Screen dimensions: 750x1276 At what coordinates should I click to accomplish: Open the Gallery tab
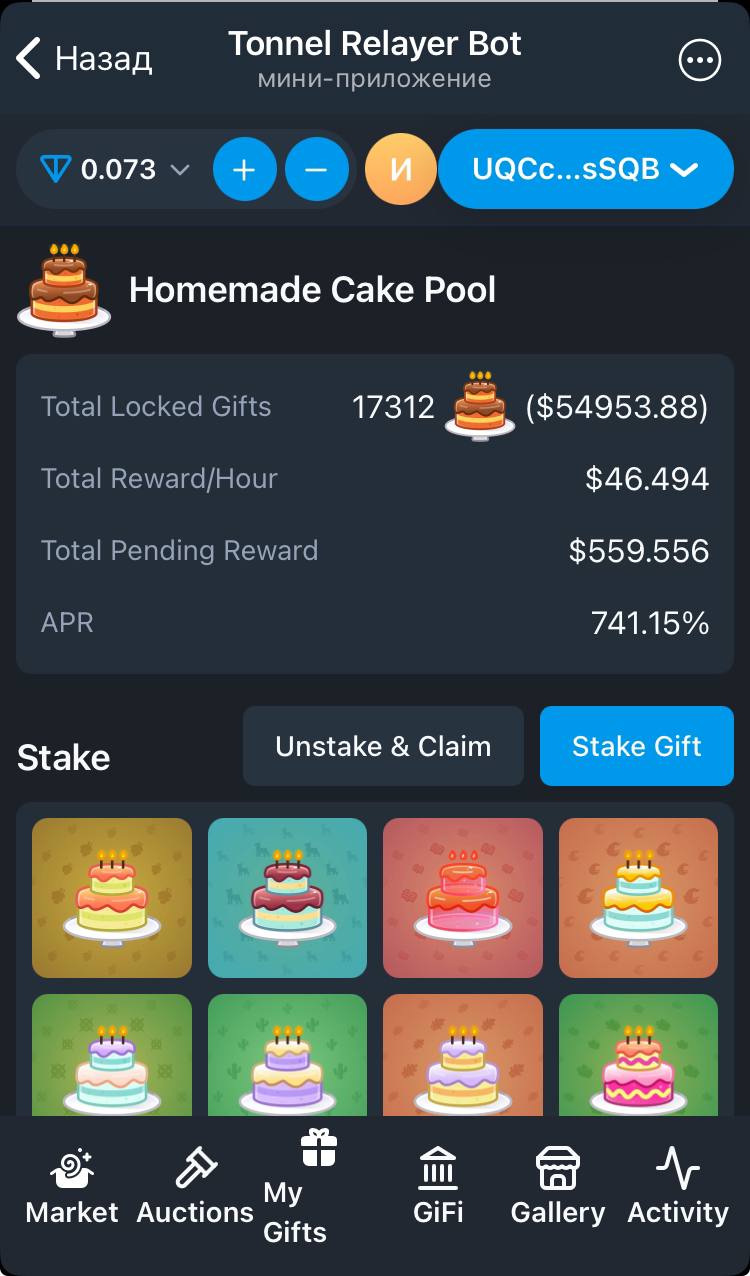tap(557, 1187)
